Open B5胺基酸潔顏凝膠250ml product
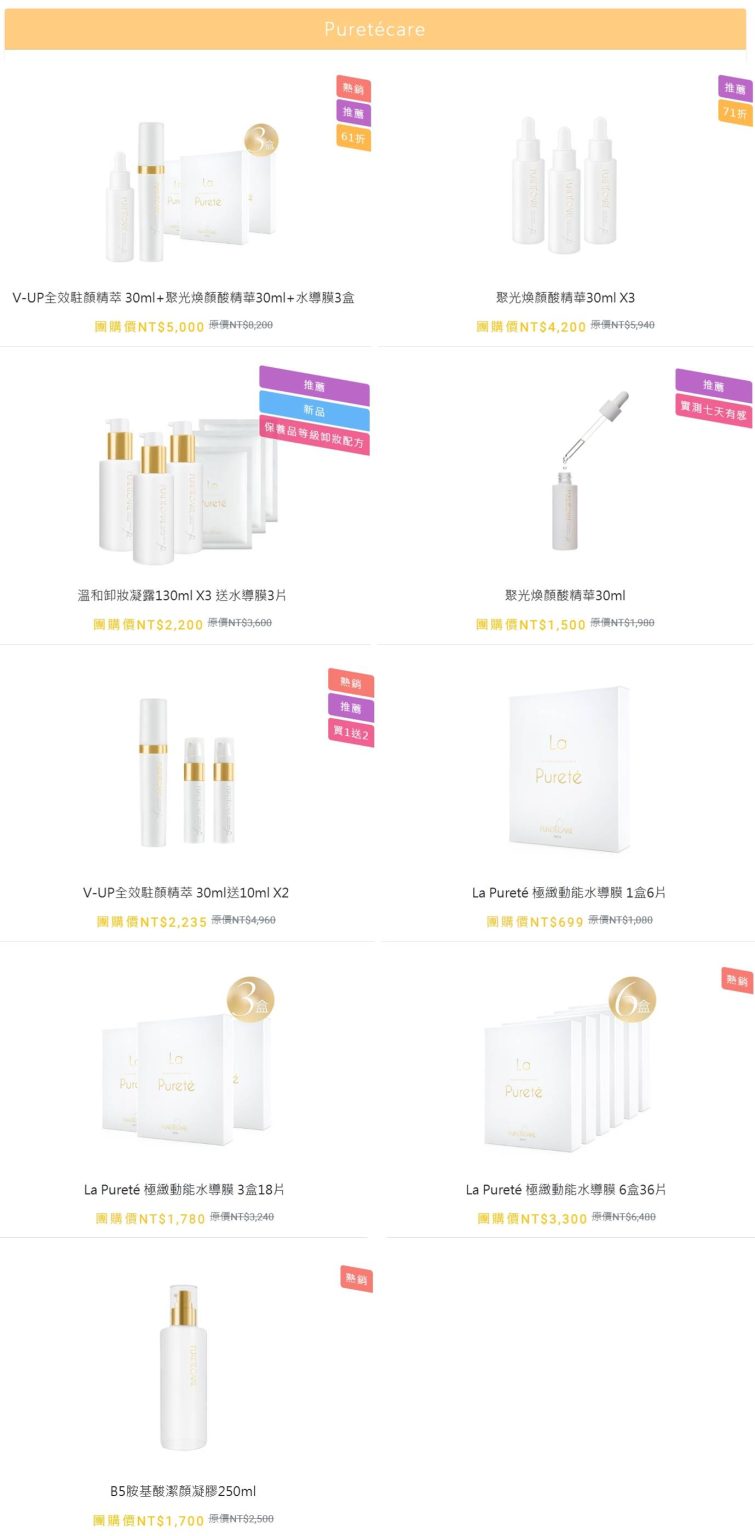Viewport: 755px width, 1536px height. 183,1490
